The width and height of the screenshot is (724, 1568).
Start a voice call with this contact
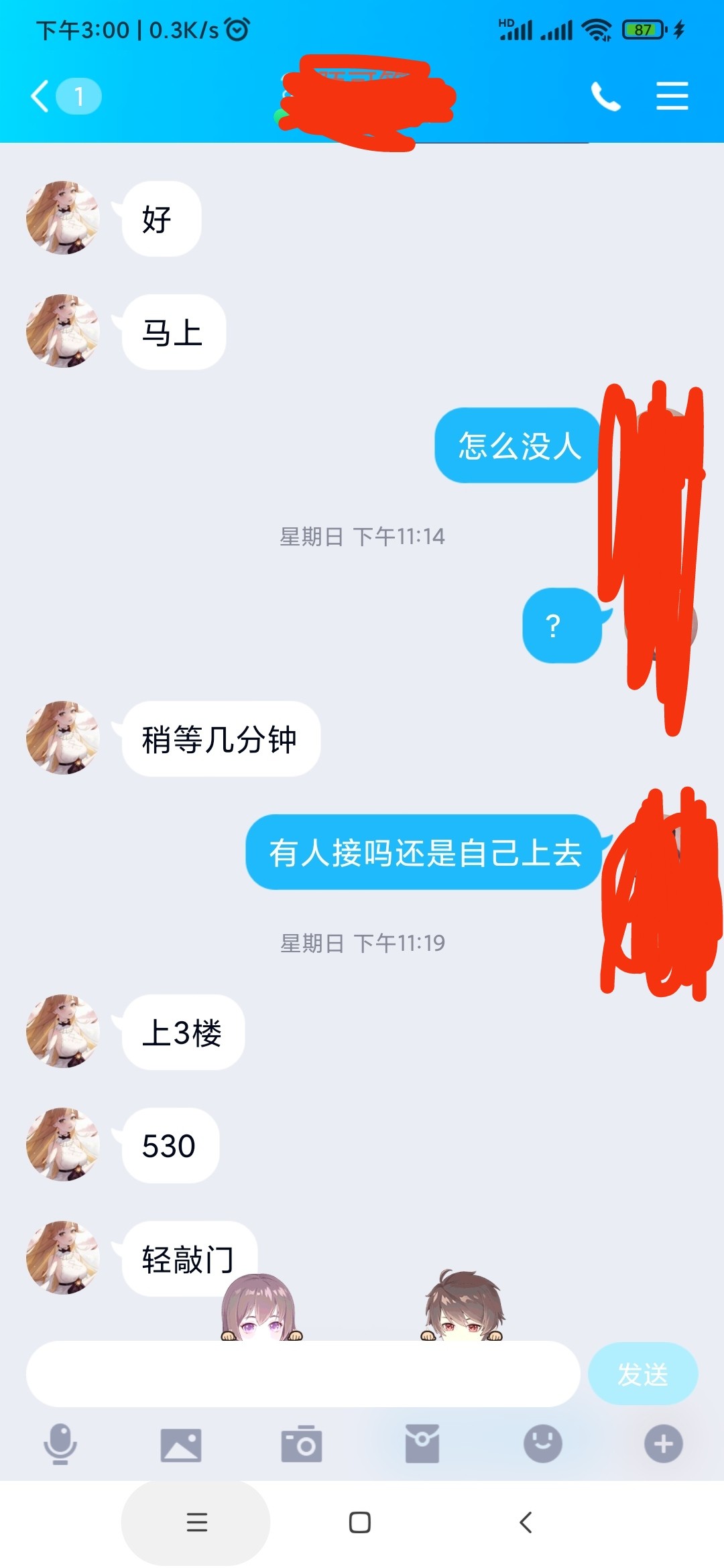605,96
